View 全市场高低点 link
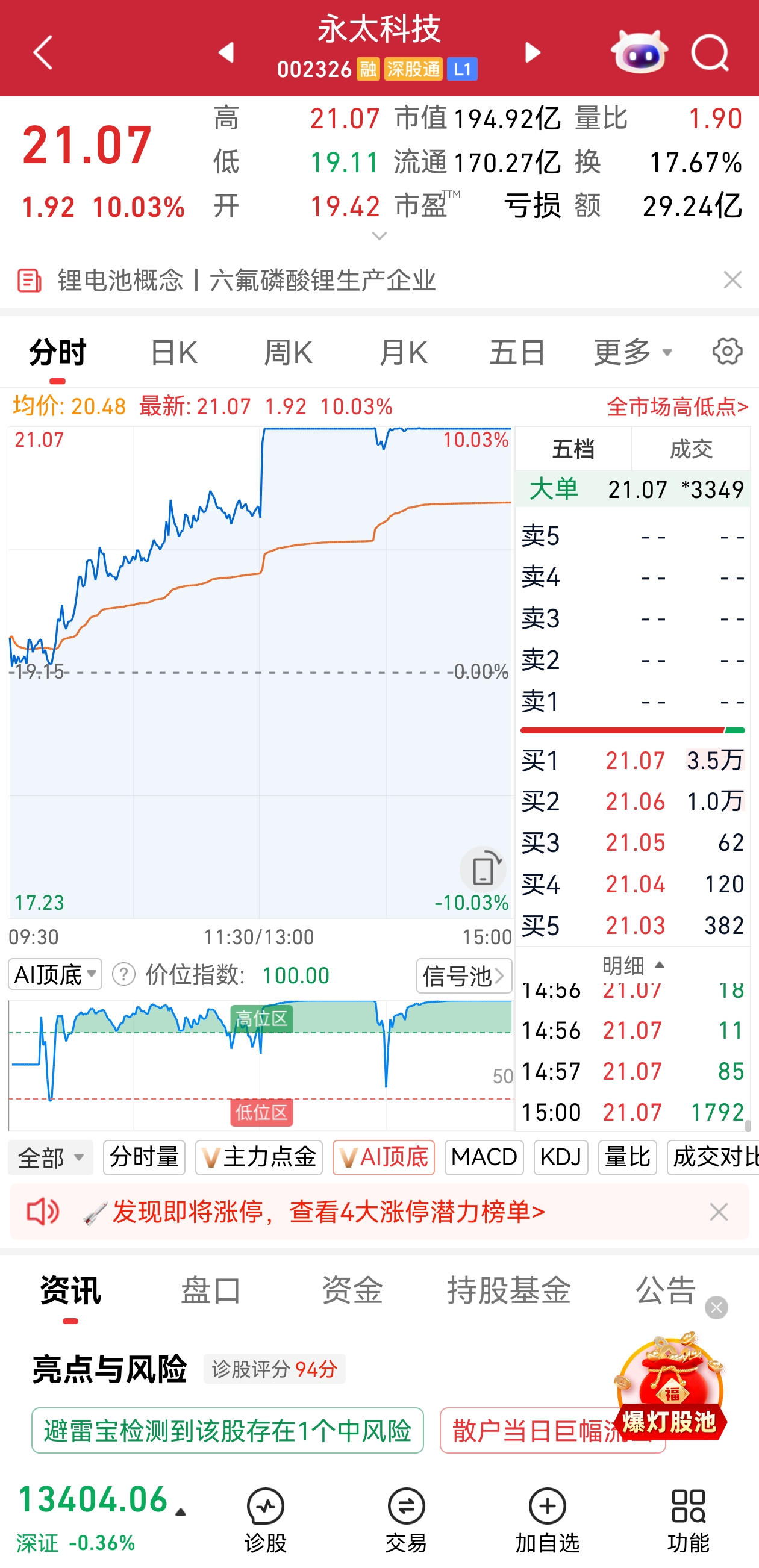Image resolution: width=759 pixels, height=1568 pixels. tap(677, 406)
